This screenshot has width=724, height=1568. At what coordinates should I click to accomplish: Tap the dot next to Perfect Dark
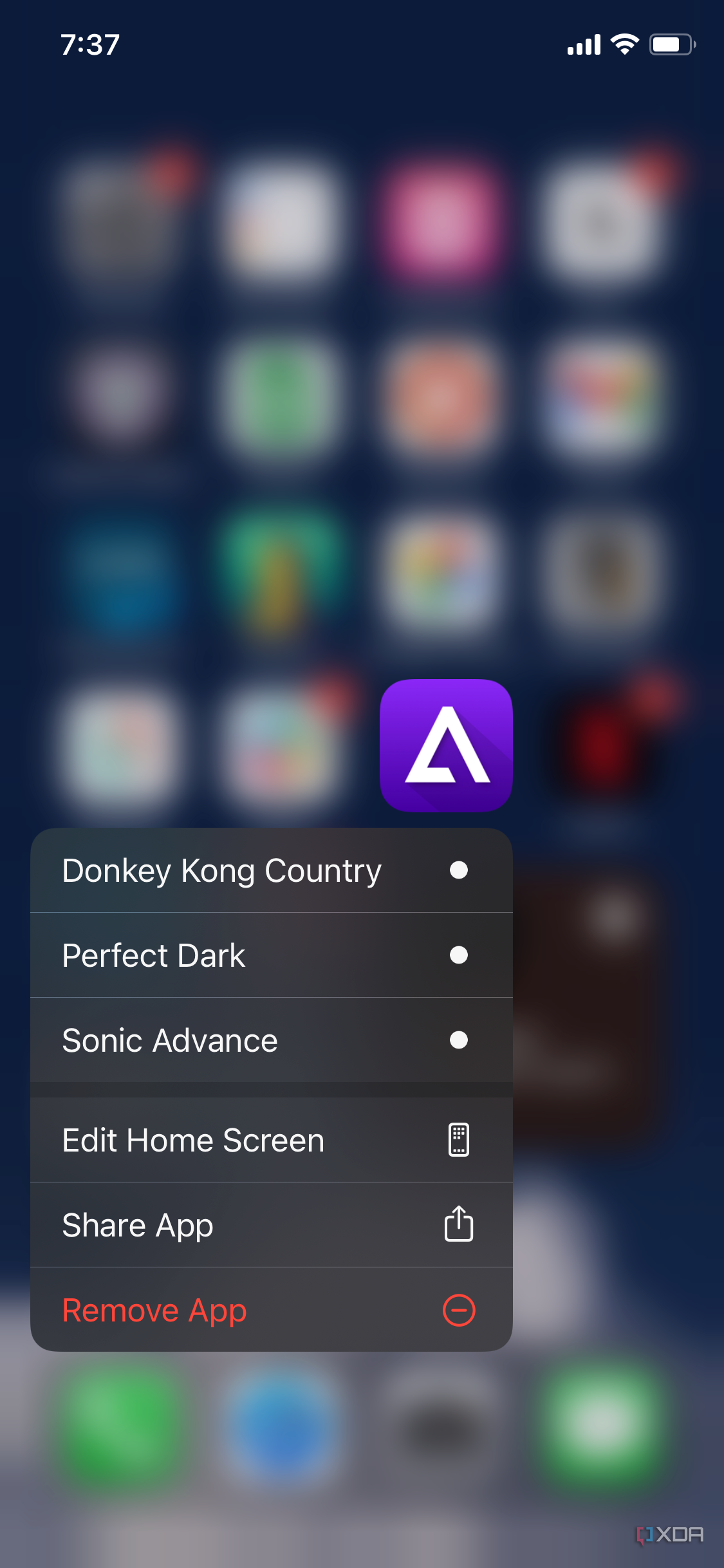[x=459, y=956]
